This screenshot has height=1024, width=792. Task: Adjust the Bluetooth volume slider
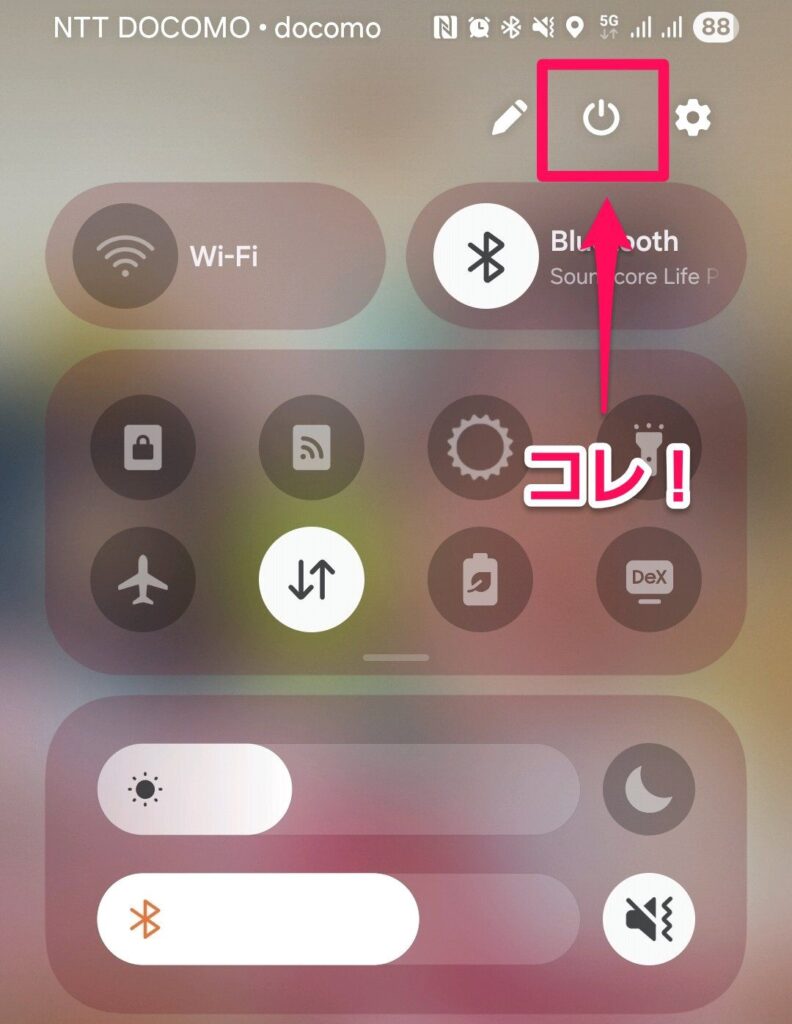click(338, 919)
